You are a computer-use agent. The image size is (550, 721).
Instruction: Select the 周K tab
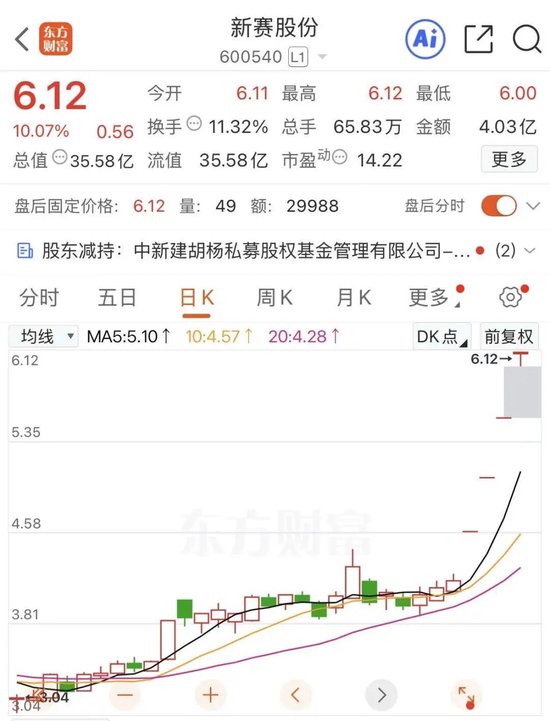click(x=275, y=298)
